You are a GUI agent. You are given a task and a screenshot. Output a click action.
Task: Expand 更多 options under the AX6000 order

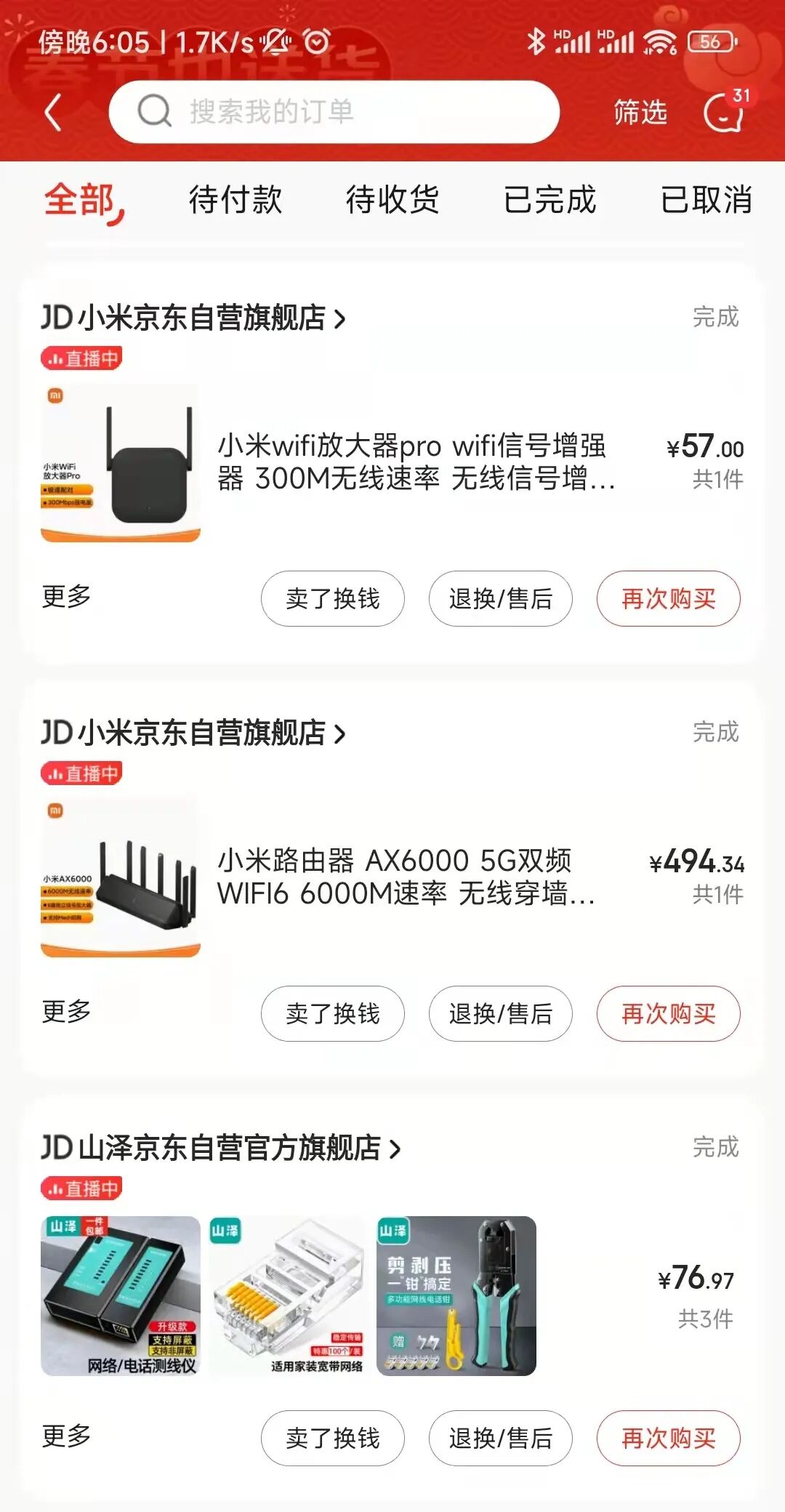(66, 1011)
